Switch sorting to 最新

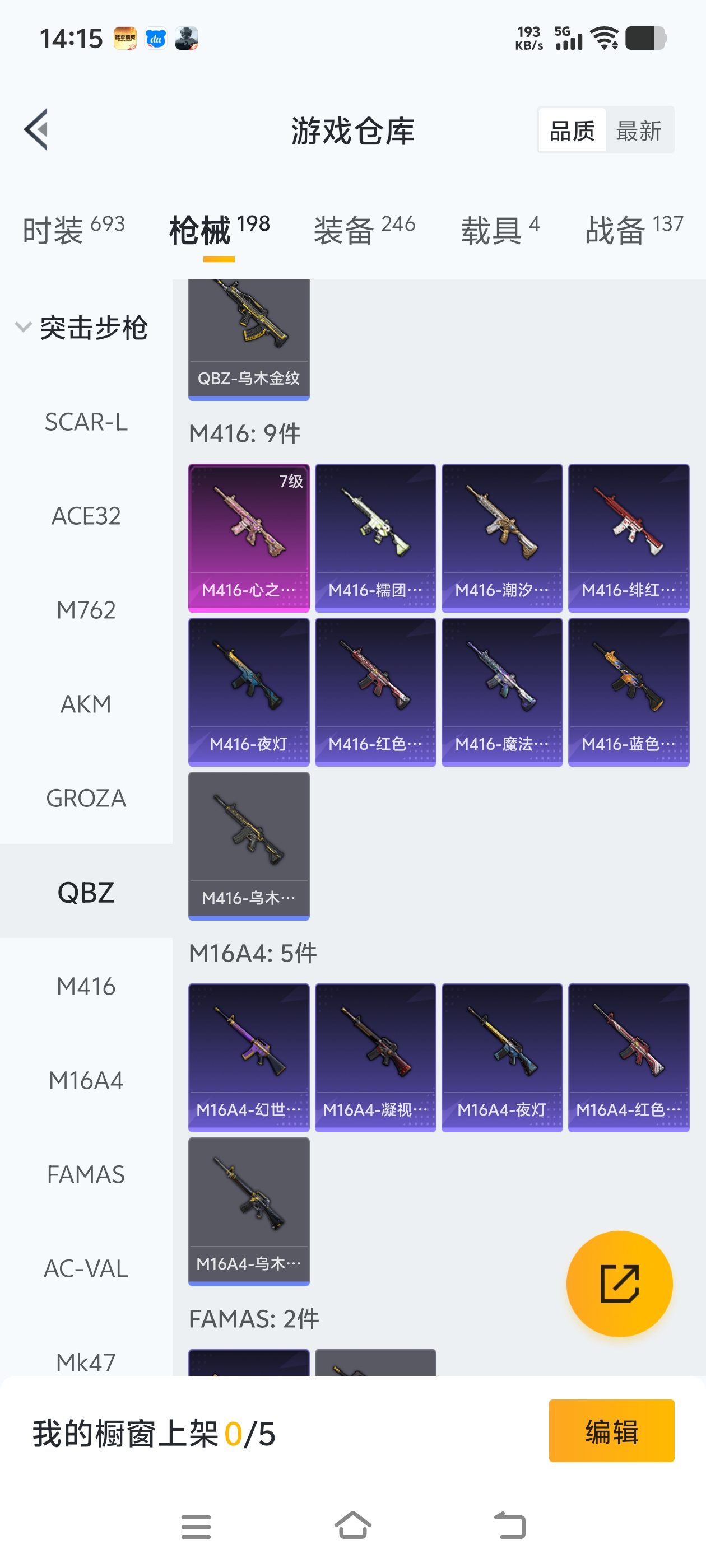[x=638, y=131]
